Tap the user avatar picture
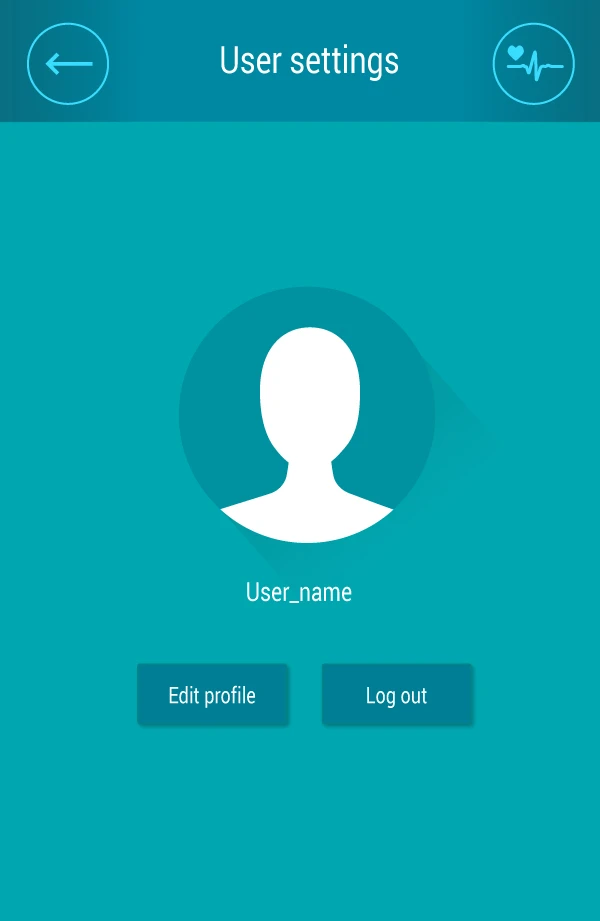The height and width of the screenshot is (921, 600). click(307, 415)
